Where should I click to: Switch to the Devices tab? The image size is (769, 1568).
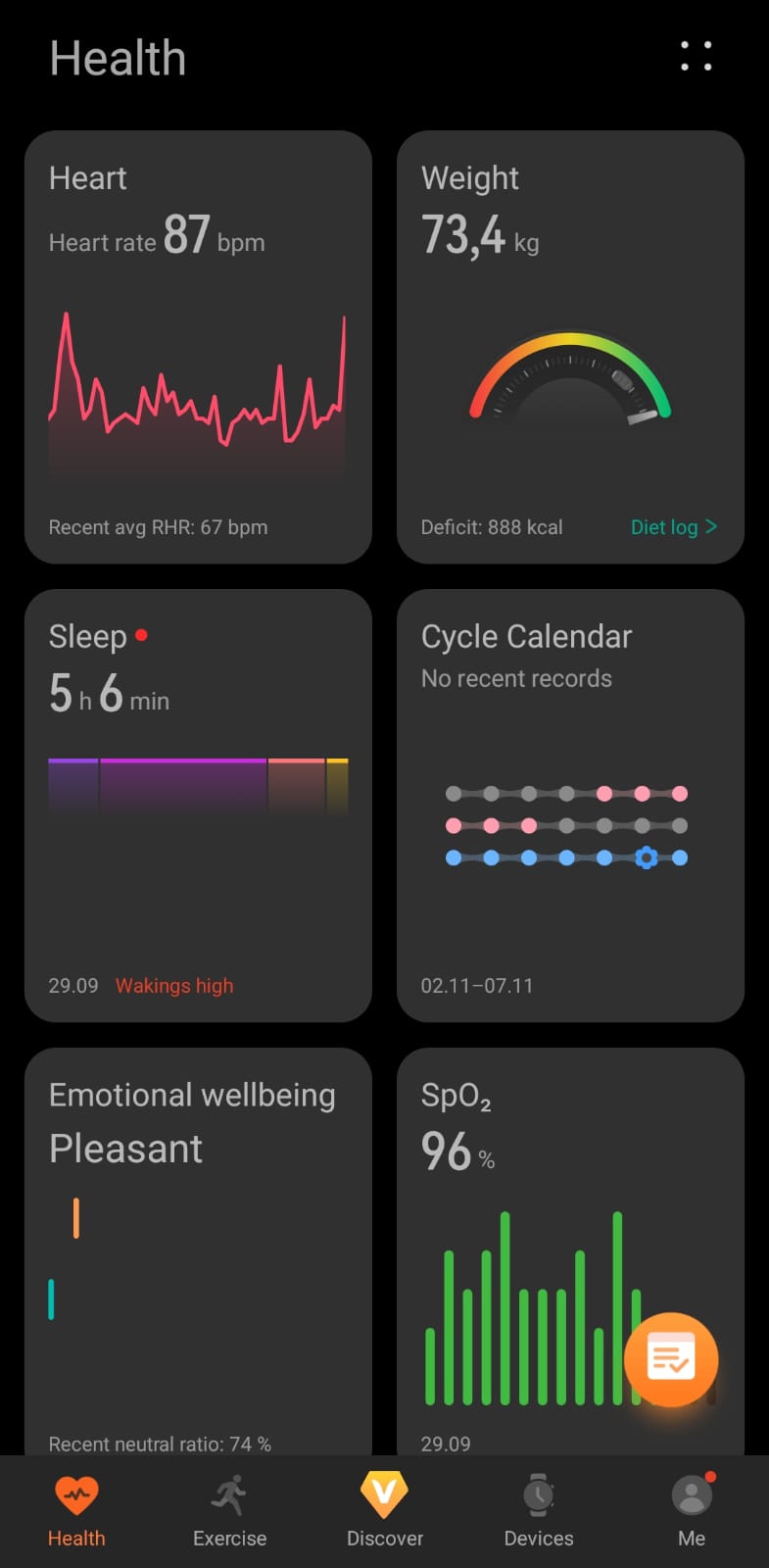click(538, 1511)
